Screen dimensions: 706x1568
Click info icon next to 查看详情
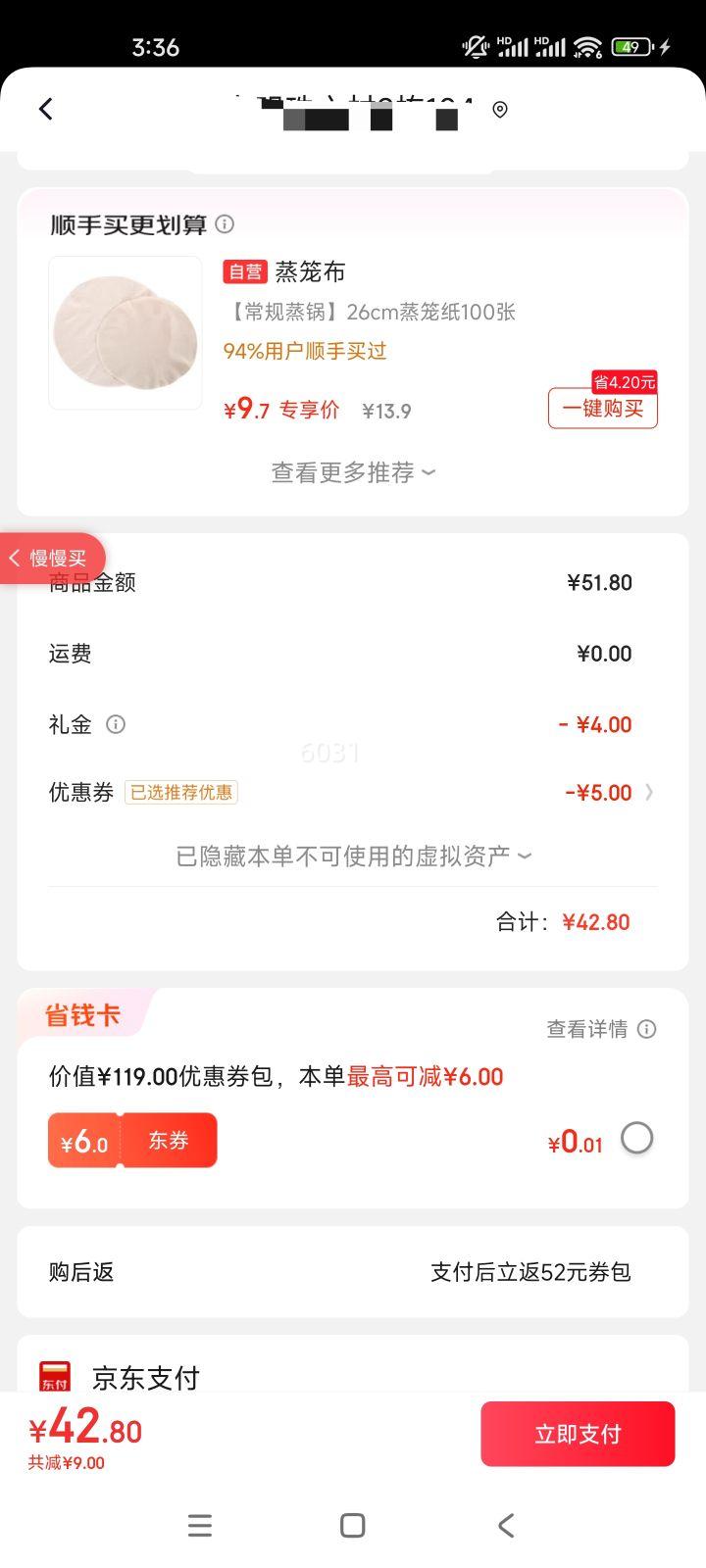tap(645, 1030)
